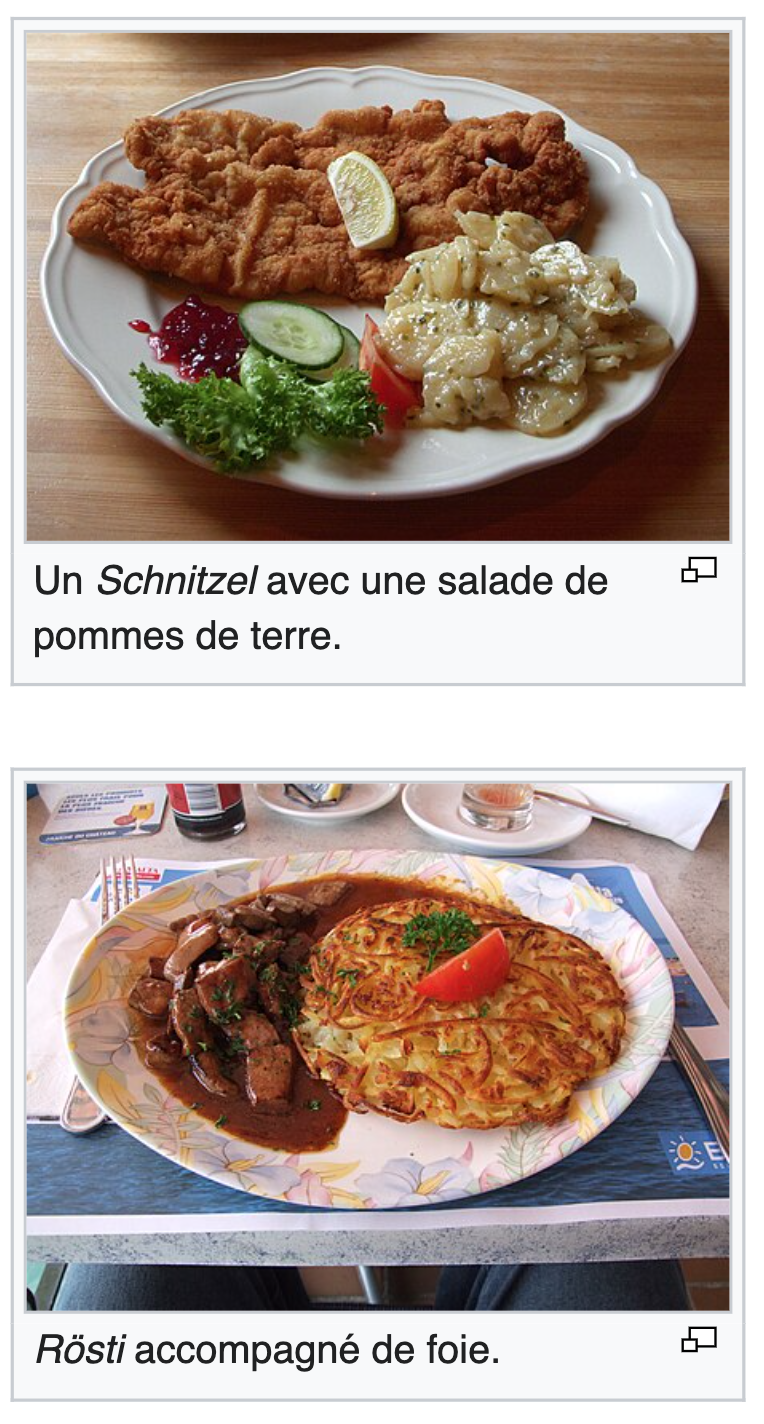Enlarge the Rösti image via magnify icon
The image size is (764, 1424).
tap(699, 1341)
